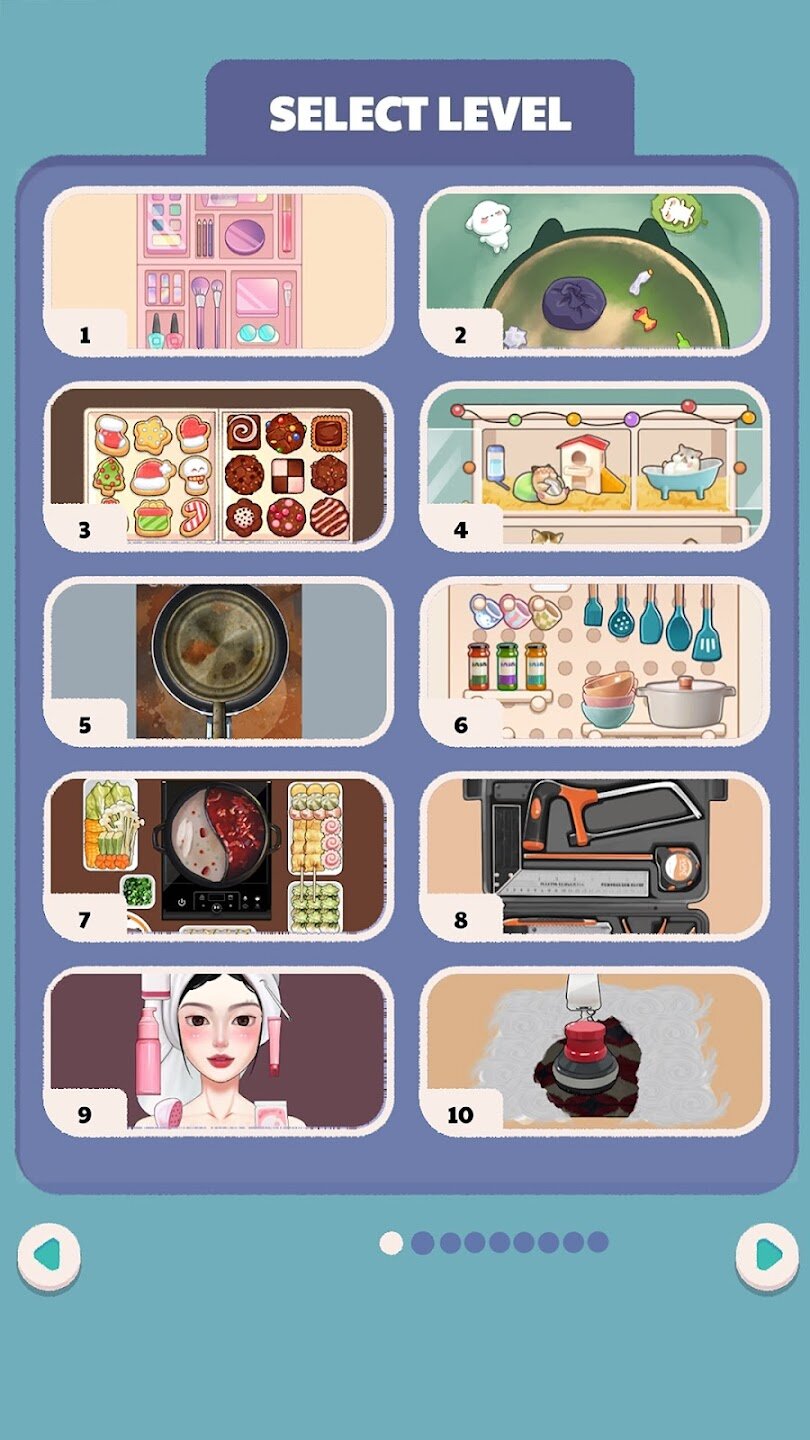Open level 10 carpet cleaning
The height and width of the screenshot is (1440, 810).
(594, 1051)
